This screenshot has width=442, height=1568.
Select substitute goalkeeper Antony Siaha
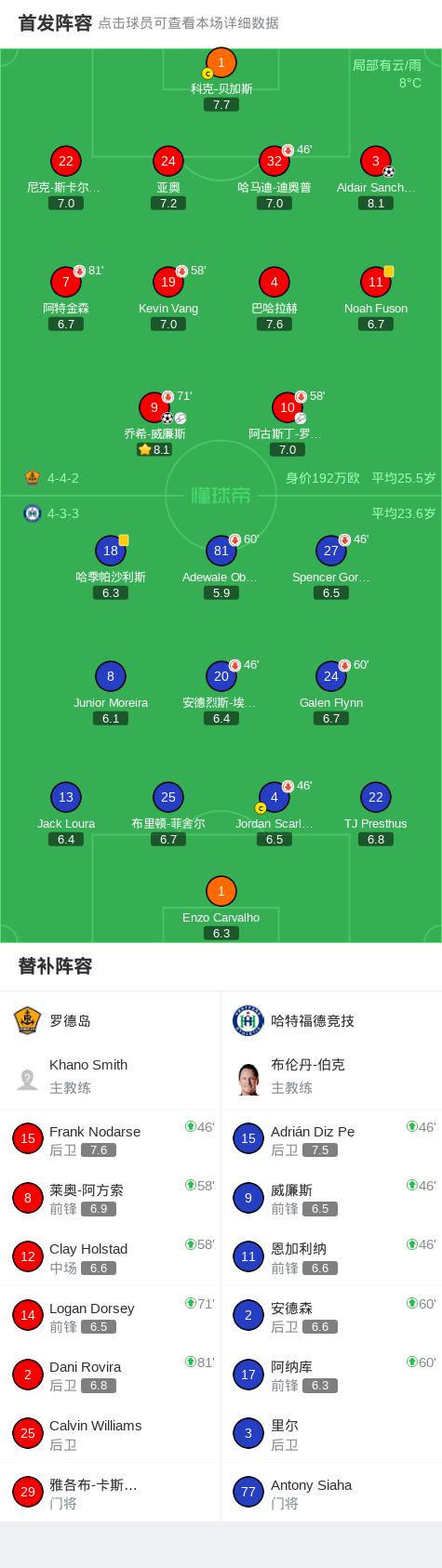(331, 1493)
